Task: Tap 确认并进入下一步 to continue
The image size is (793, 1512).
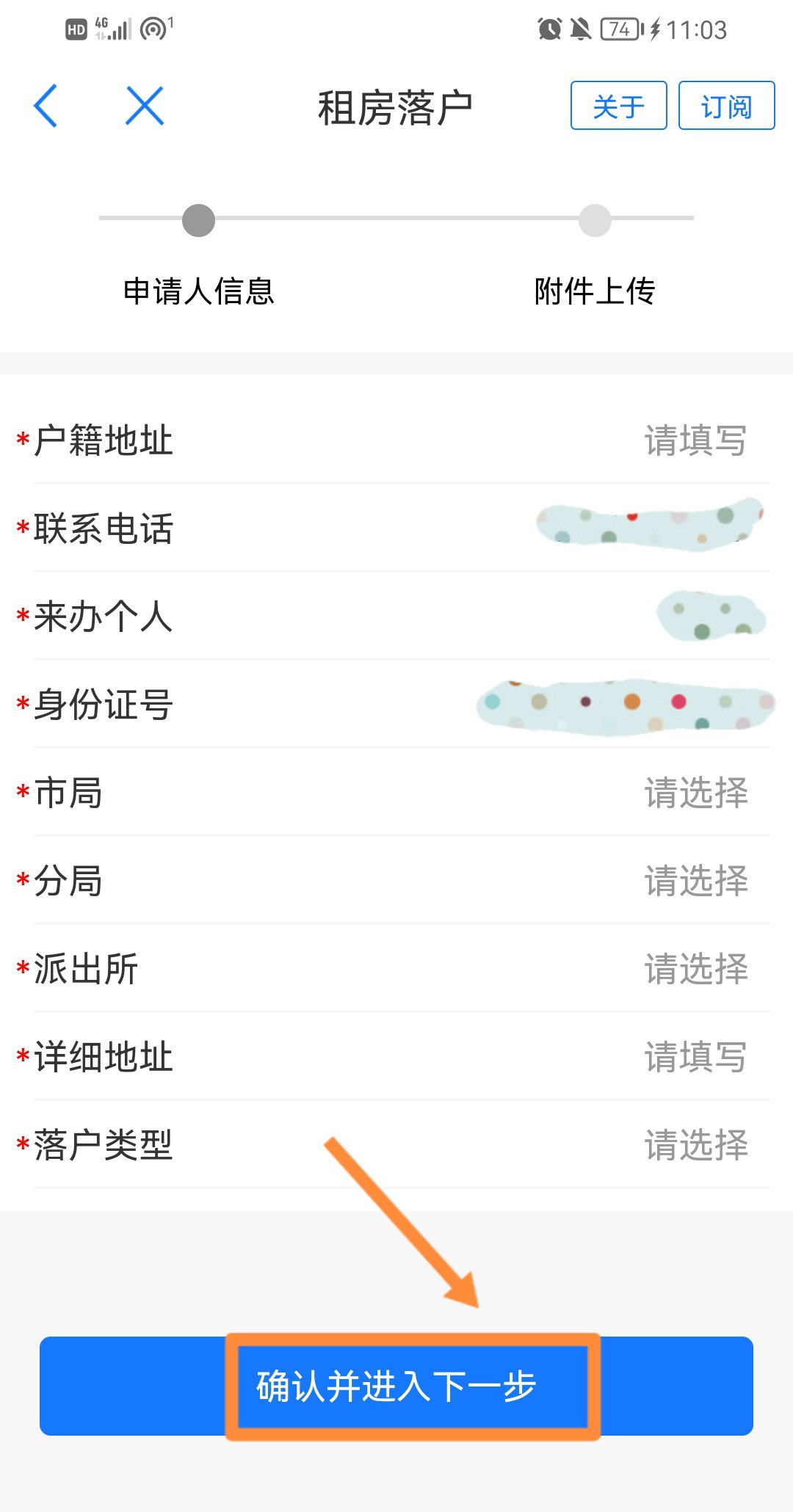Action: (396, 1386)
